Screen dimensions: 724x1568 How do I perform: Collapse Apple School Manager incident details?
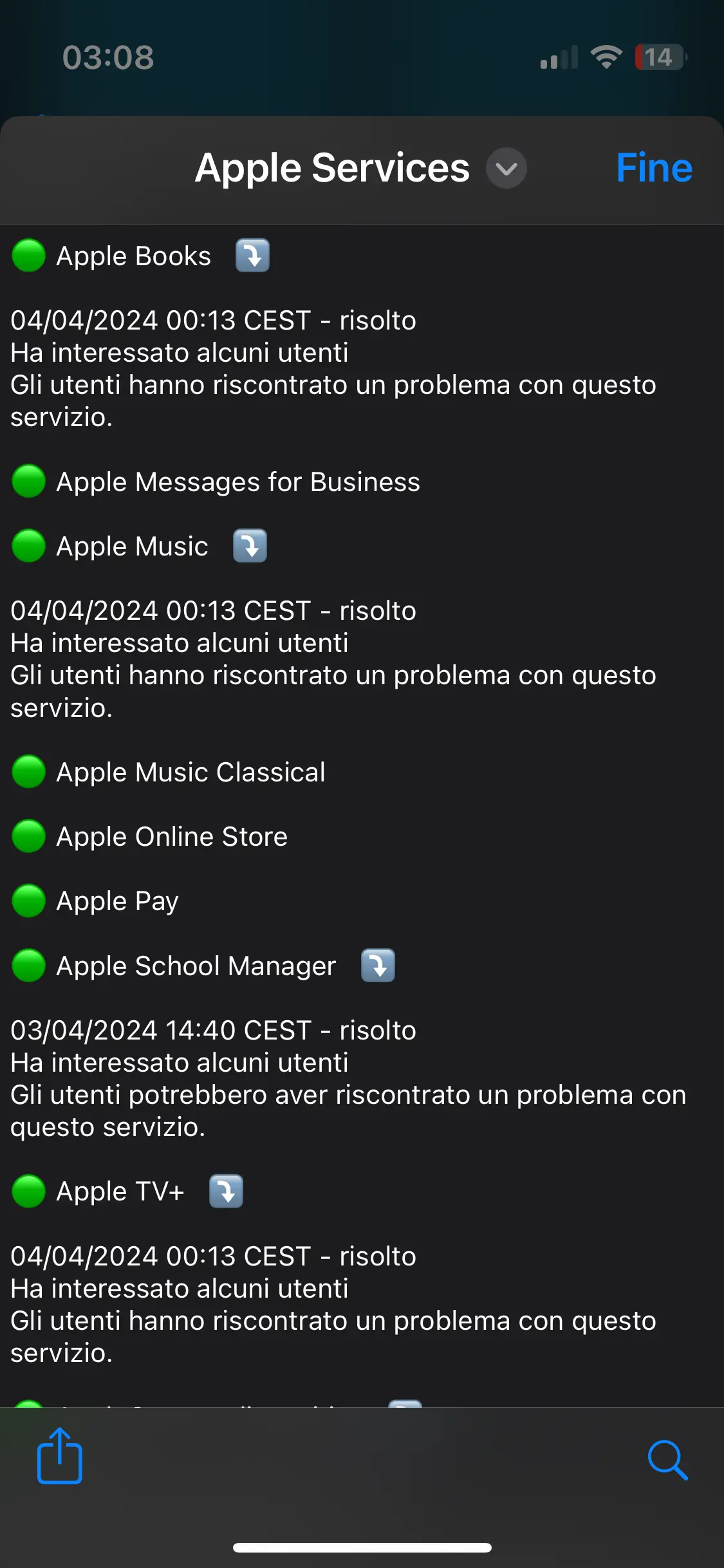378,966
